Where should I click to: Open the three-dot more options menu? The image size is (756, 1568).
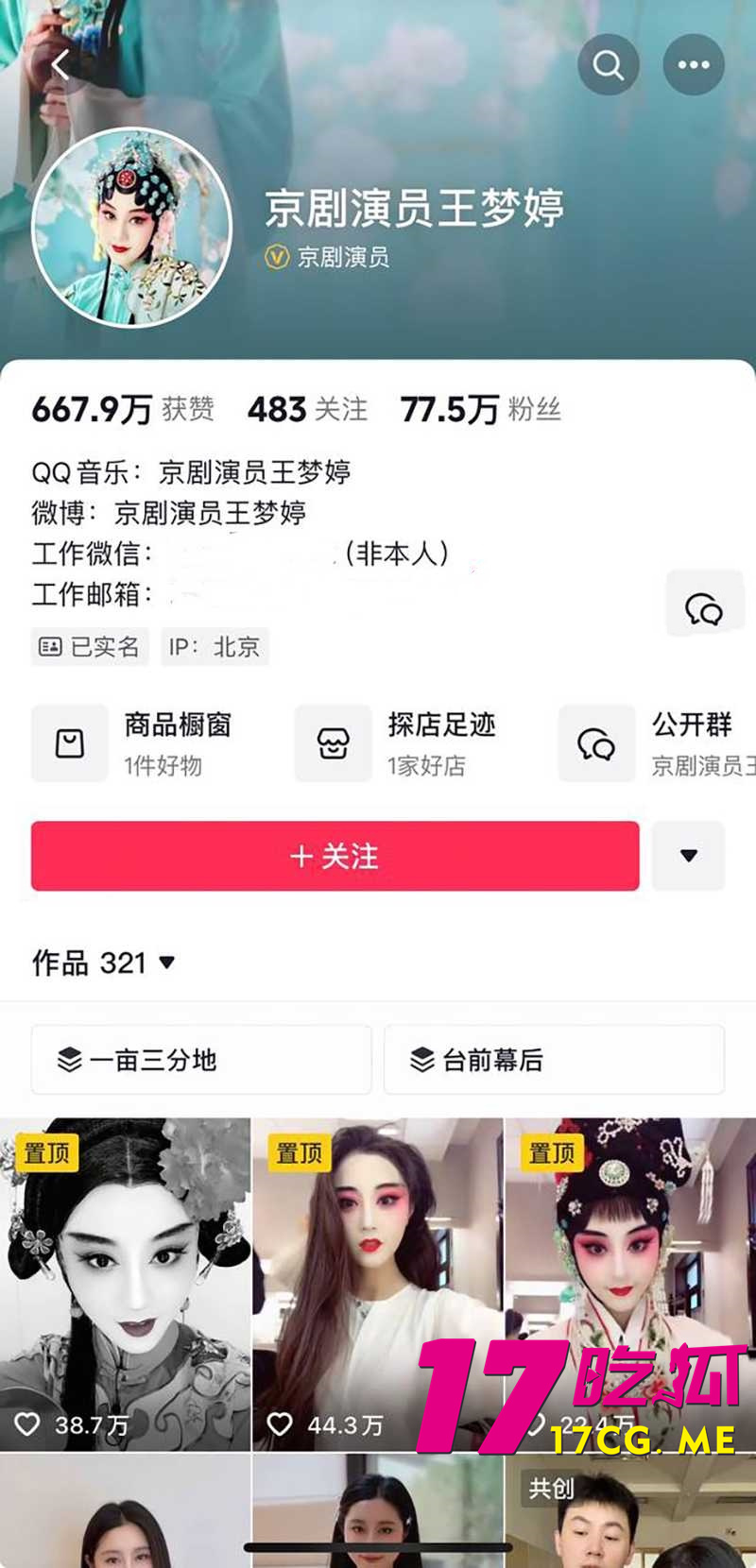(x=695, y=64)
